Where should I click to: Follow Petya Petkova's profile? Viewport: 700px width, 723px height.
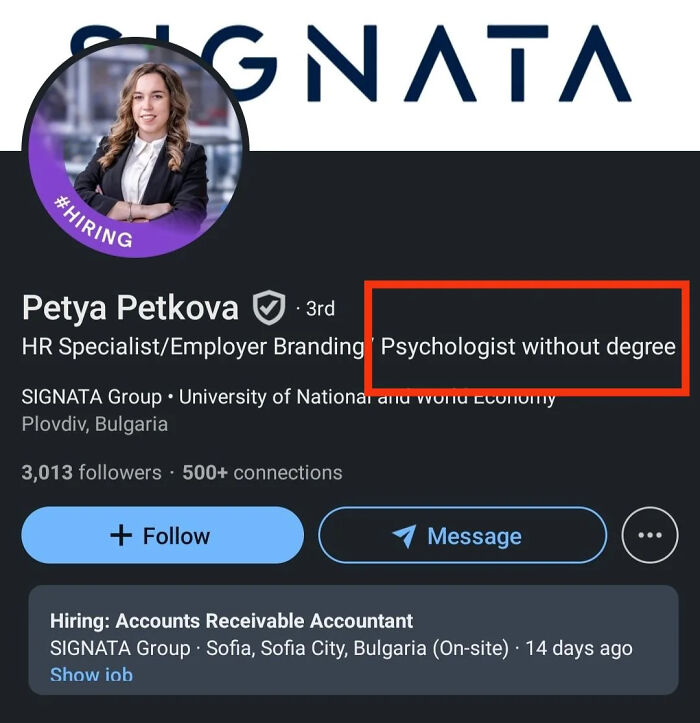162,535
